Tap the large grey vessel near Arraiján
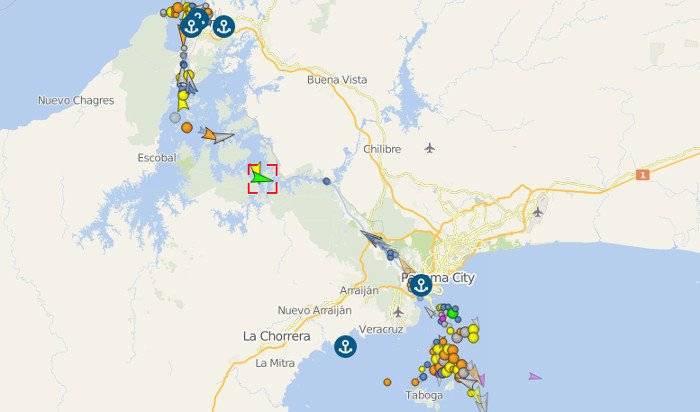700x412 pixels. click(x=374, y=239)
